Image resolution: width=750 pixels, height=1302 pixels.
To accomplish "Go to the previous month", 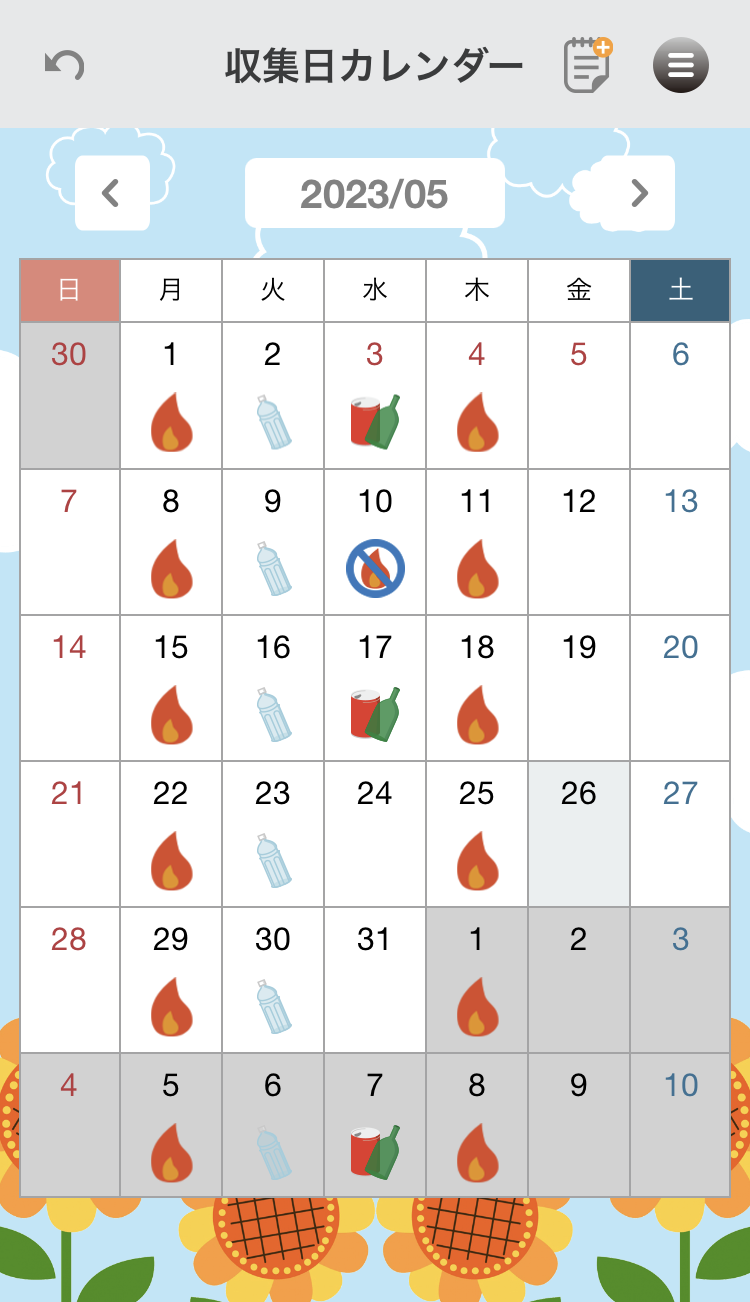I will coord(112,193).
